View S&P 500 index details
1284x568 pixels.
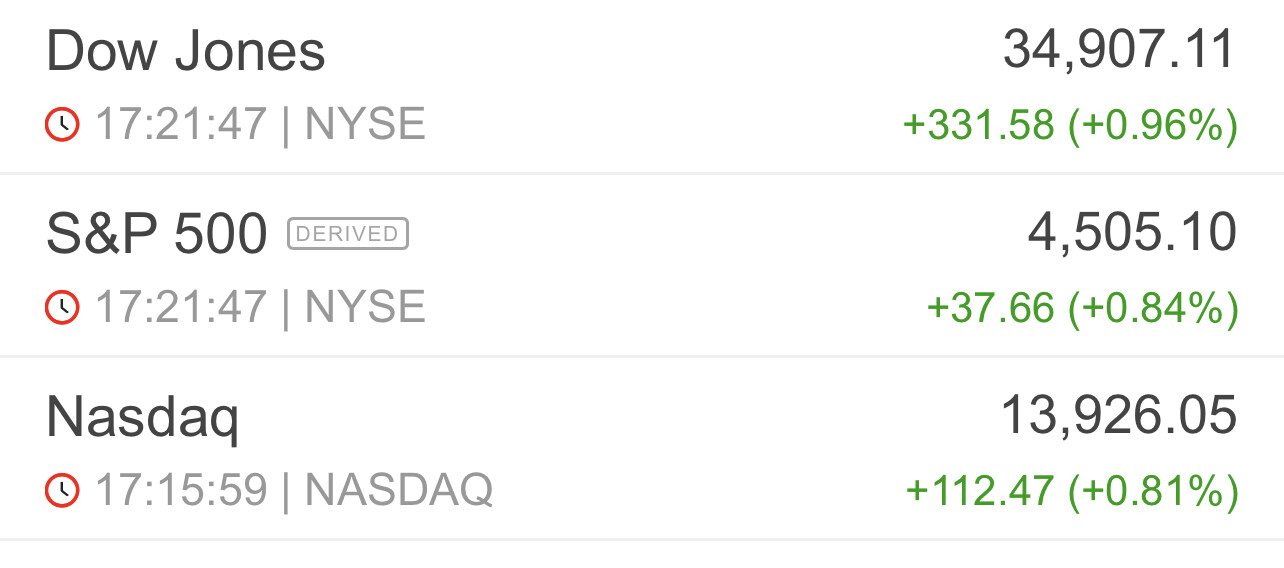click(157, 235)
